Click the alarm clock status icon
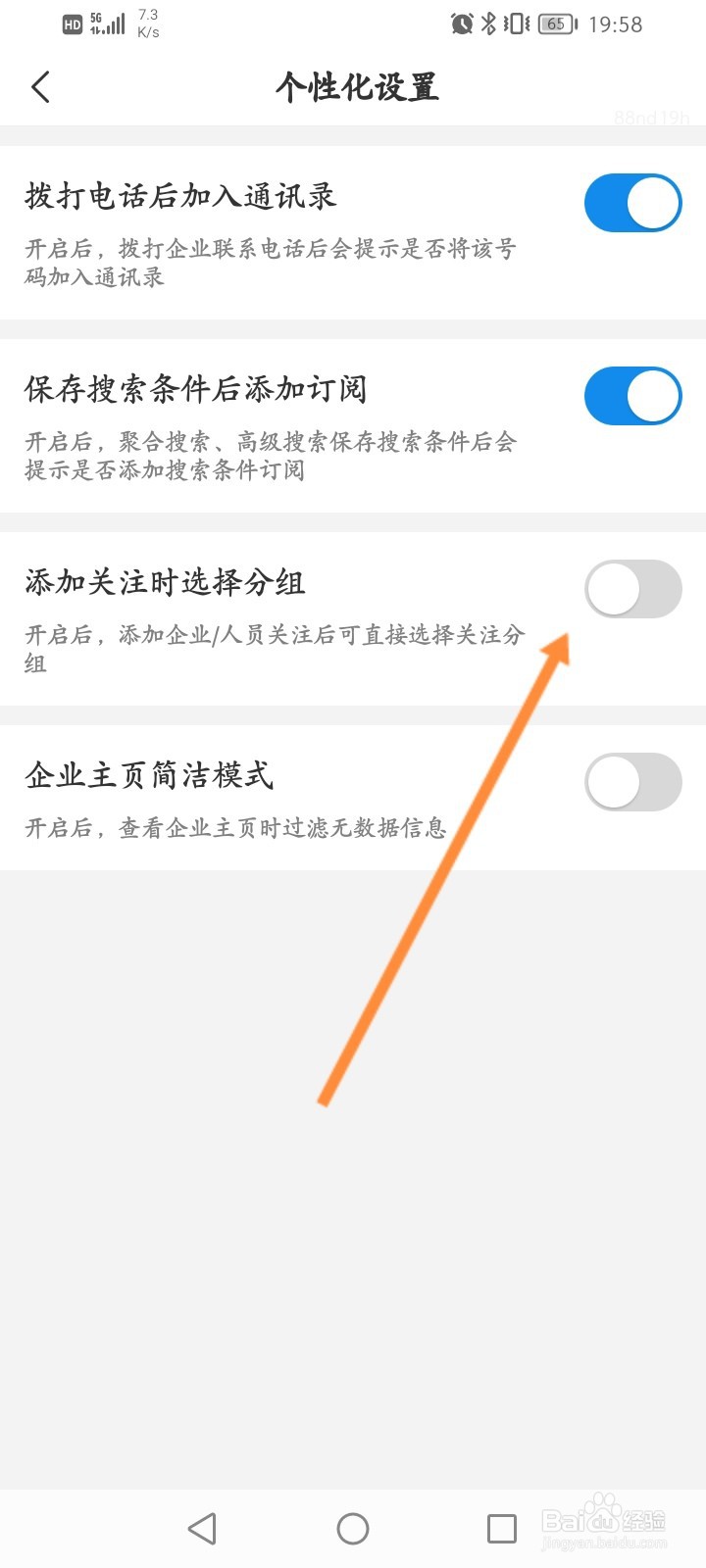 point(458,24)
